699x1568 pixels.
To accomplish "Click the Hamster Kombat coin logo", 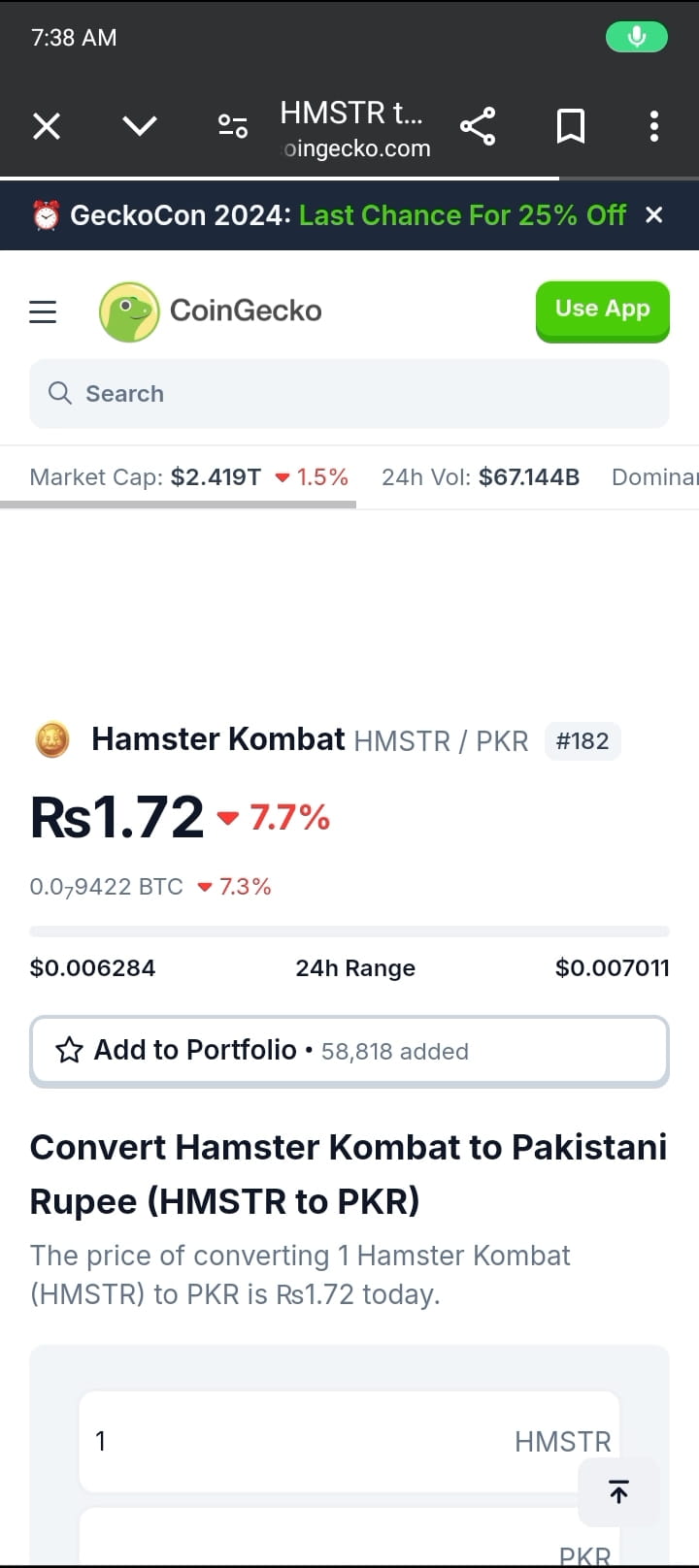I will (x=51, y=738).
